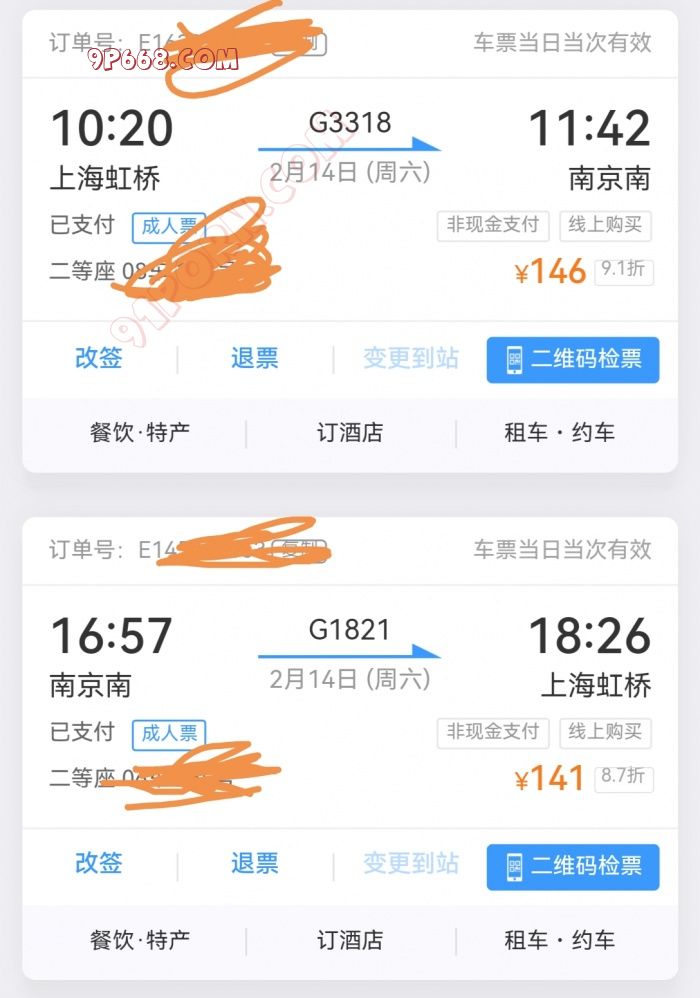700x998 pixels.
Task: Open 餐饮·特产 under the G1821 ticket
Action: (139, 940)
